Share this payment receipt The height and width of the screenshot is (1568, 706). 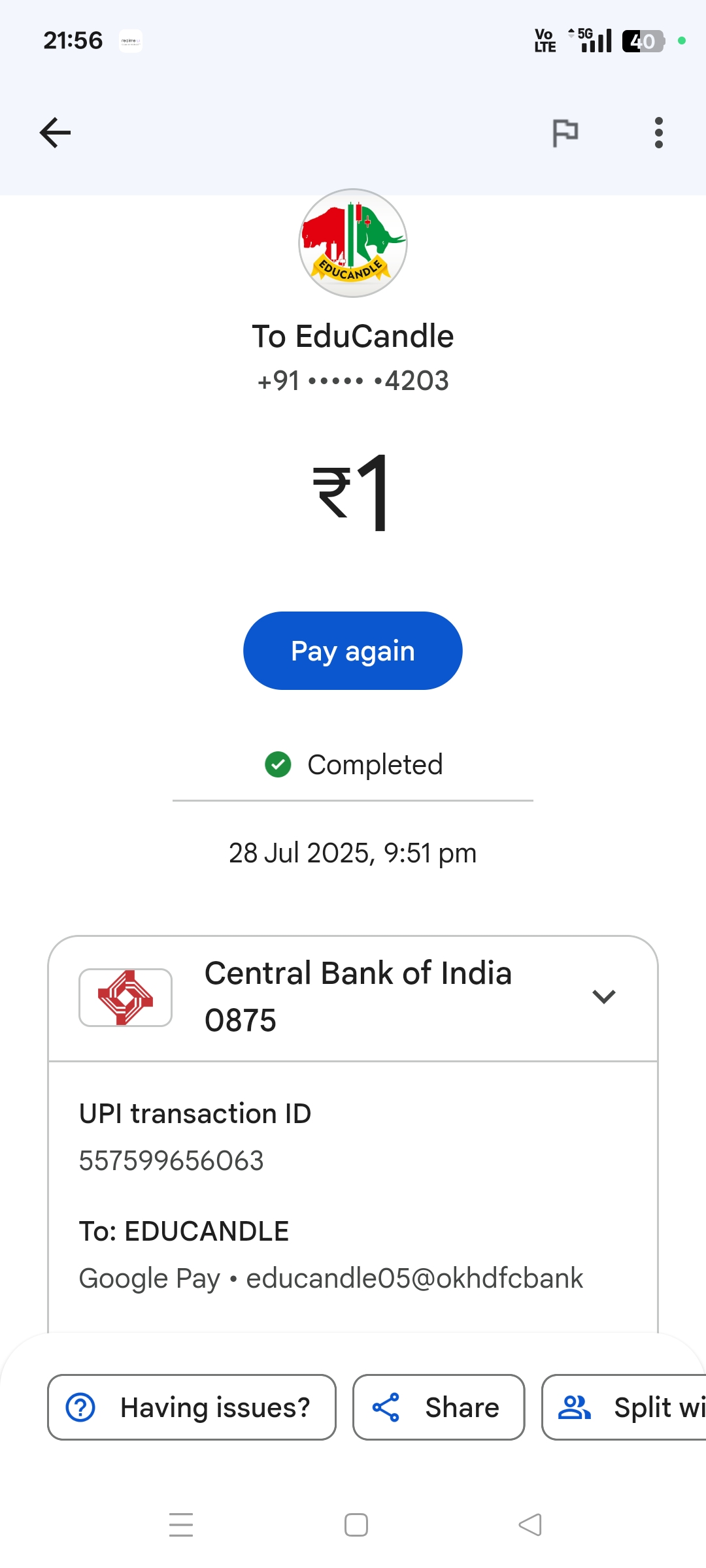439,1407
